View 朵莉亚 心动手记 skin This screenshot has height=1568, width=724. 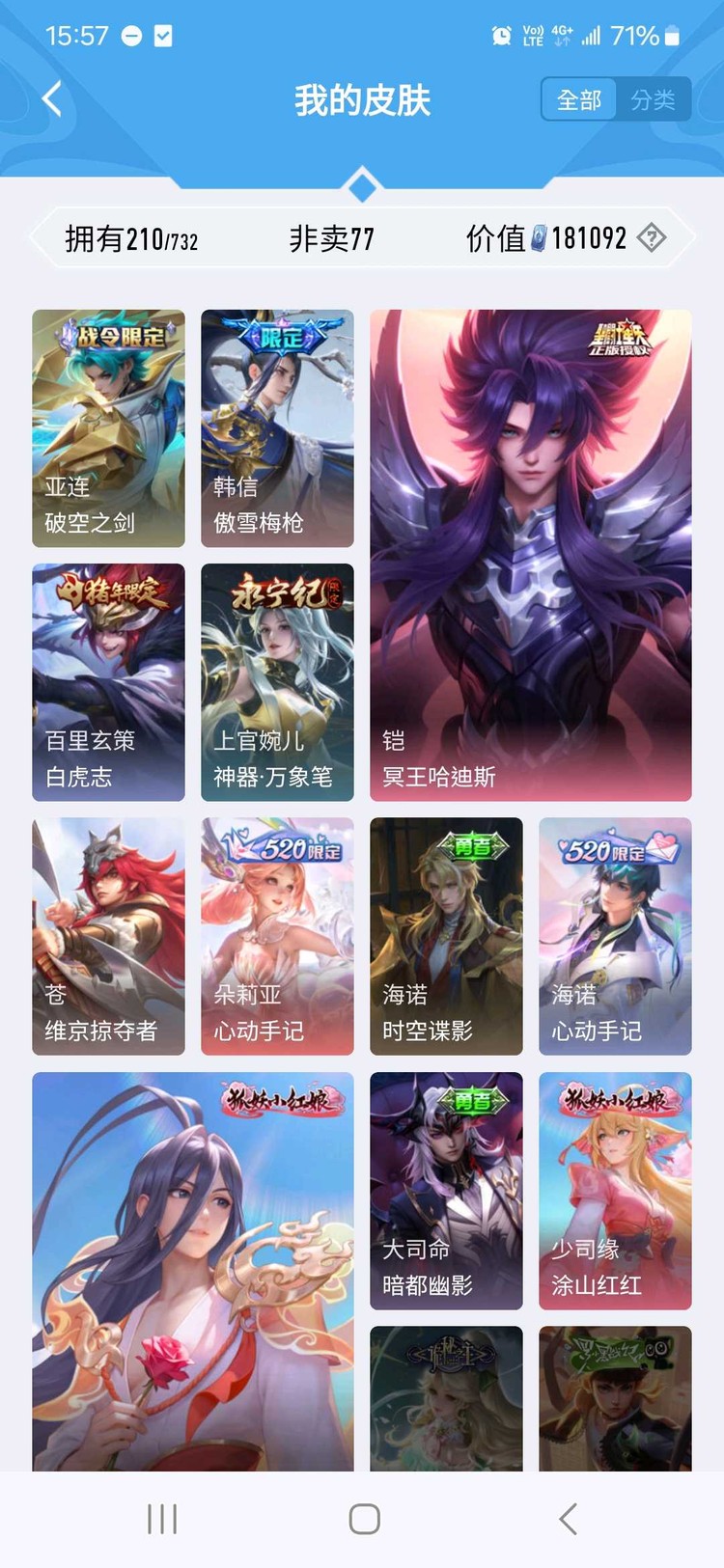[x=277, y=935]
